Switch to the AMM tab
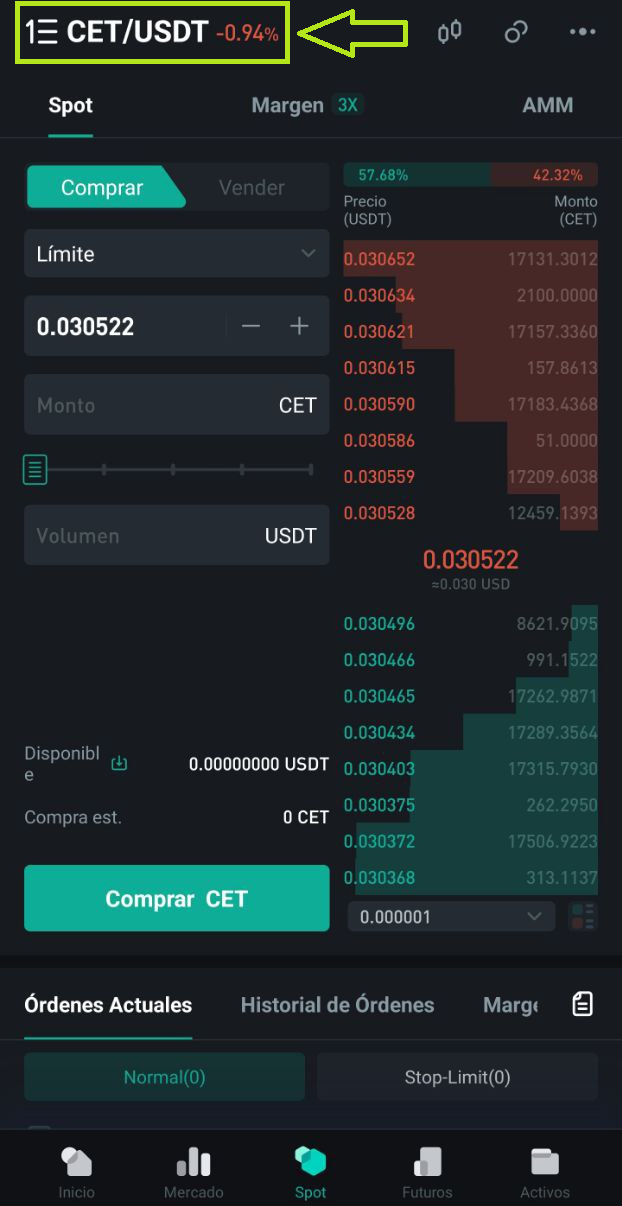The width and height of the screenshot is (622, 1206). 547,105
